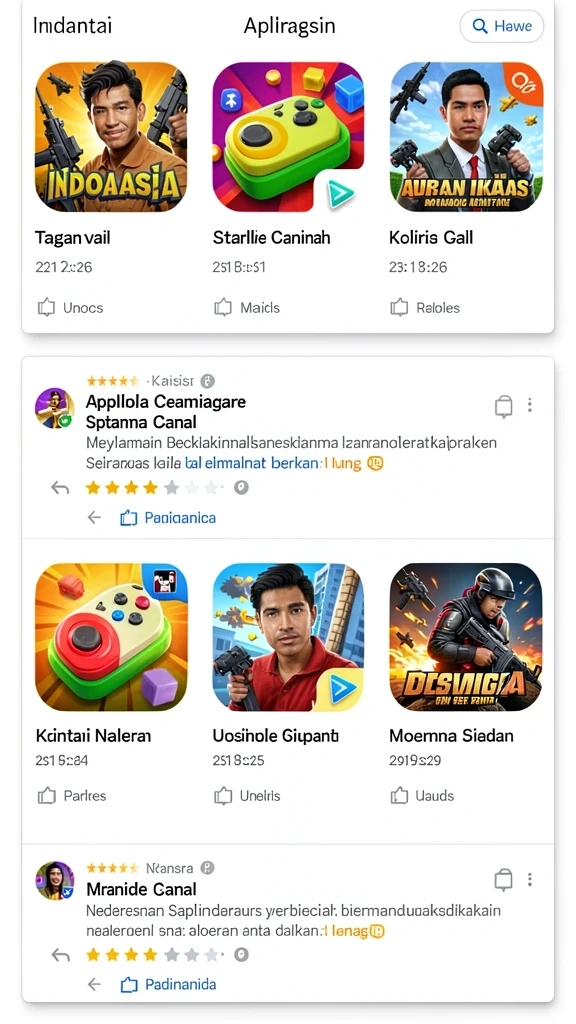Bookmark the Appllola Ceamiagare review
Viewport: 576px width, 1024px height.
503,406
